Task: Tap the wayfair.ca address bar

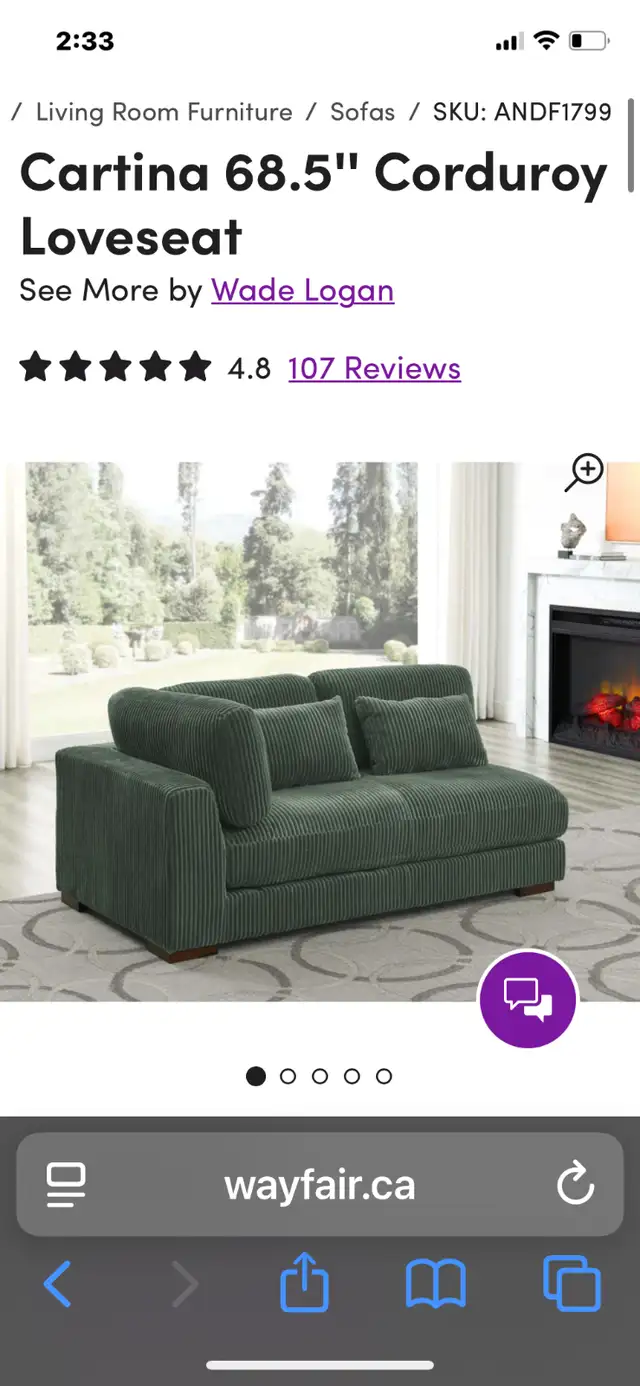Action: pyautogui.click(x=319, y=1186)
